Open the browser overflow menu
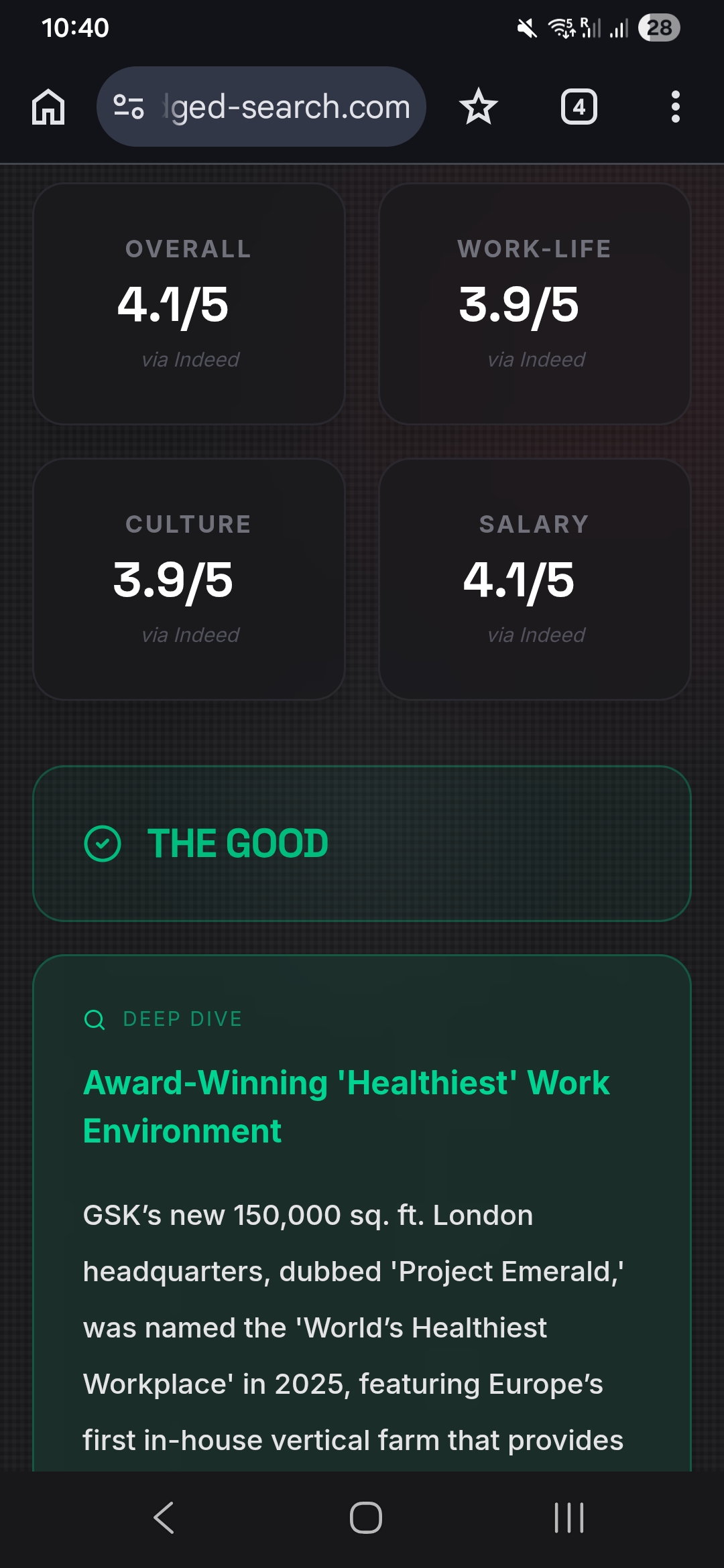 pyautogui.click(x=675, y=107)
